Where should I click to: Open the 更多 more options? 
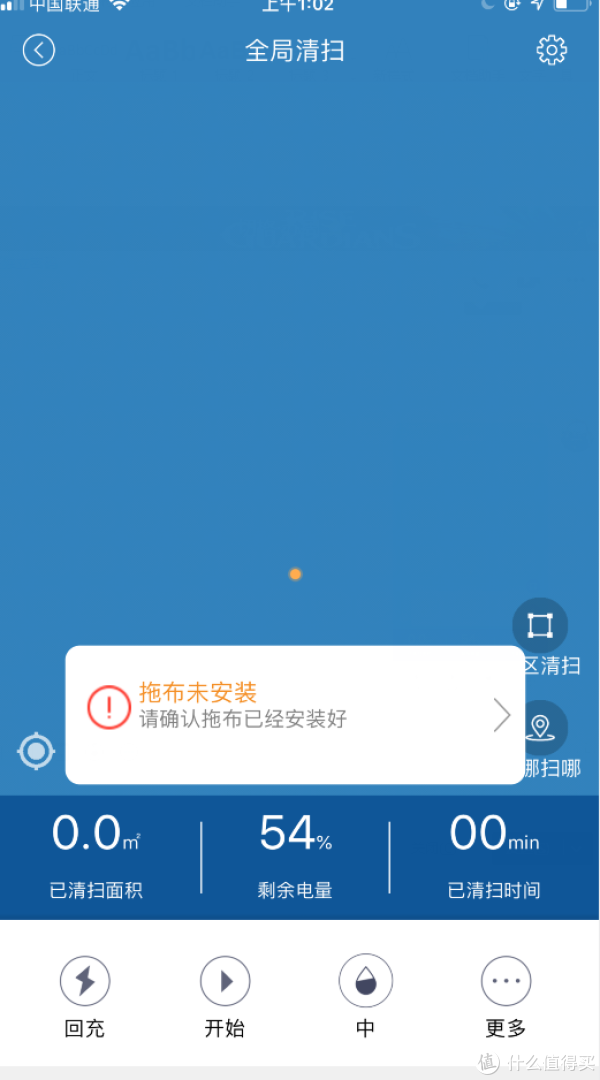pos(506,981)
